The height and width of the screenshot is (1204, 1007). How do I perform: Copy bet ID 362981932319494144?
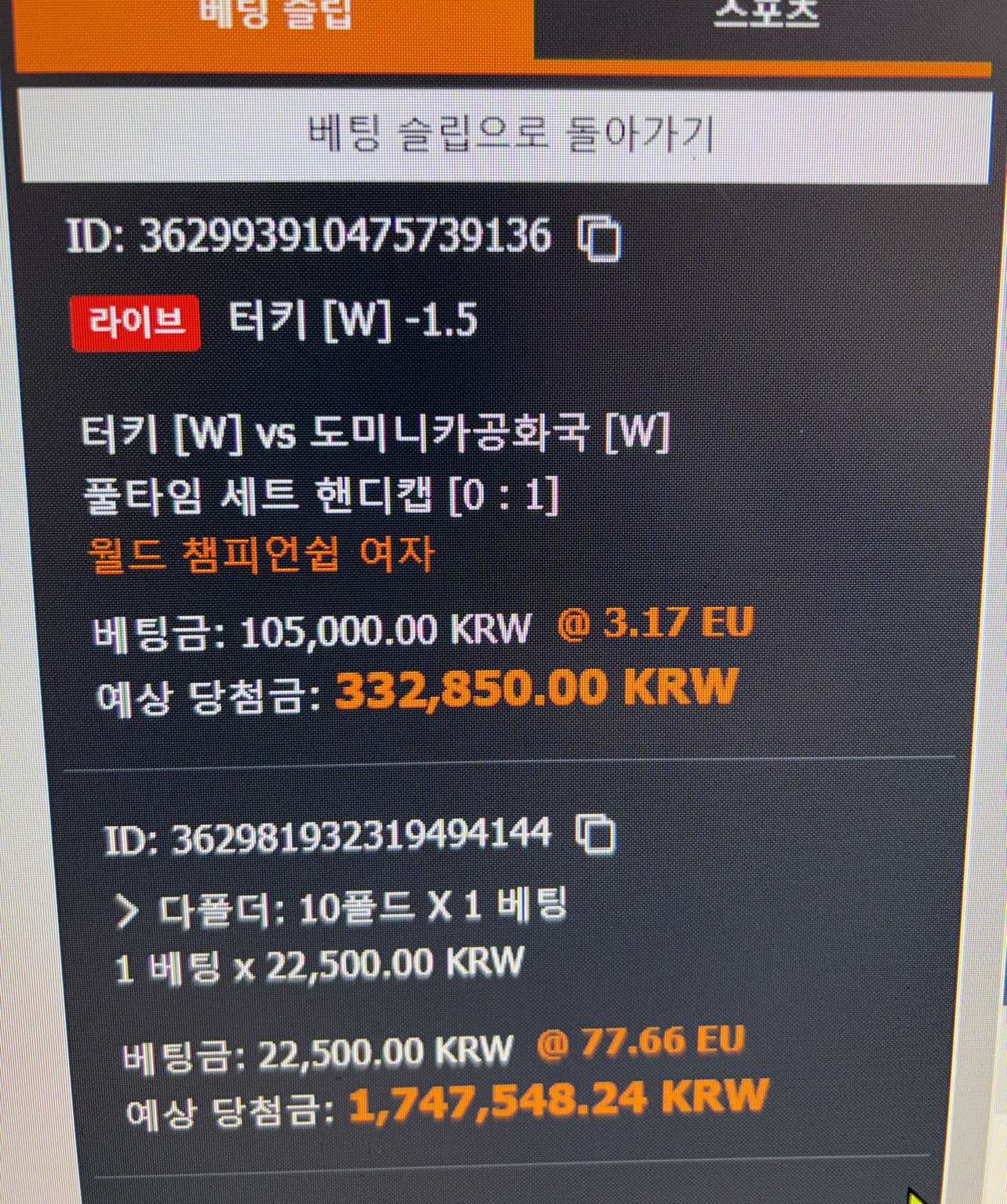tap(596, 834)
